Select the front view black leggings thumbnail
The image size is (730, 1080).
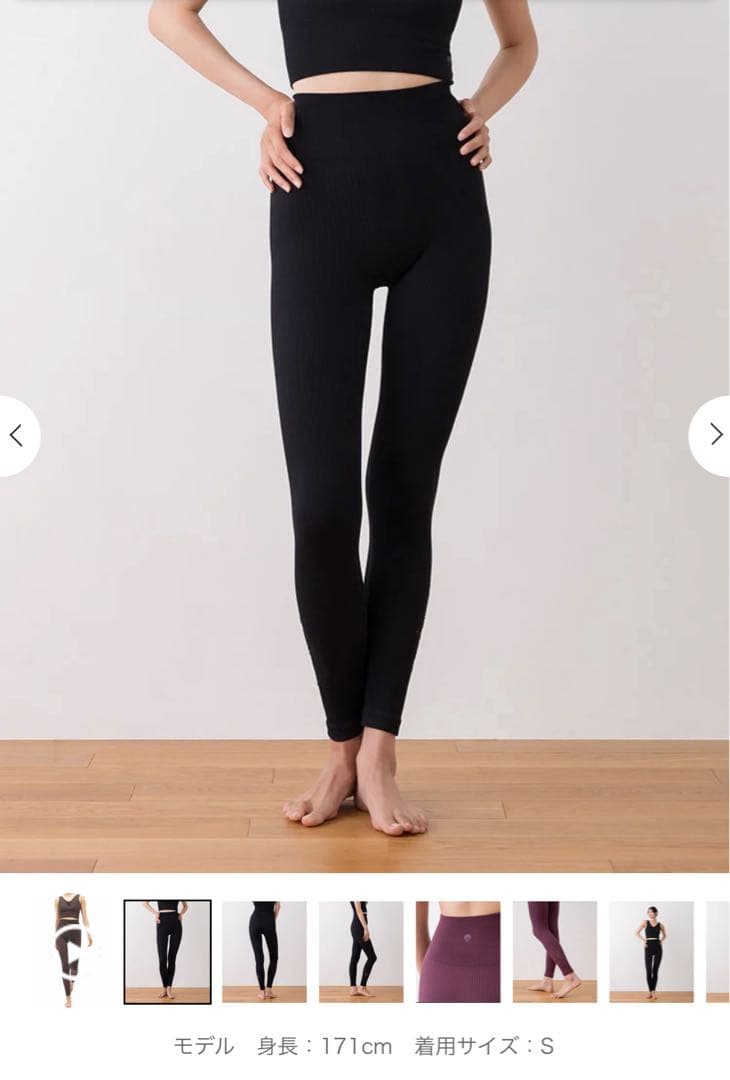(167, 951)
